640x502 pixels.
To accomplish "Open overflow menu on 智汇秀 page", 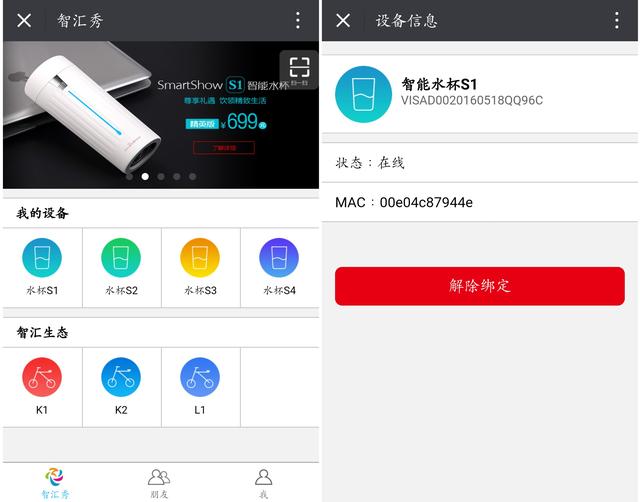I will pos(297,20).
